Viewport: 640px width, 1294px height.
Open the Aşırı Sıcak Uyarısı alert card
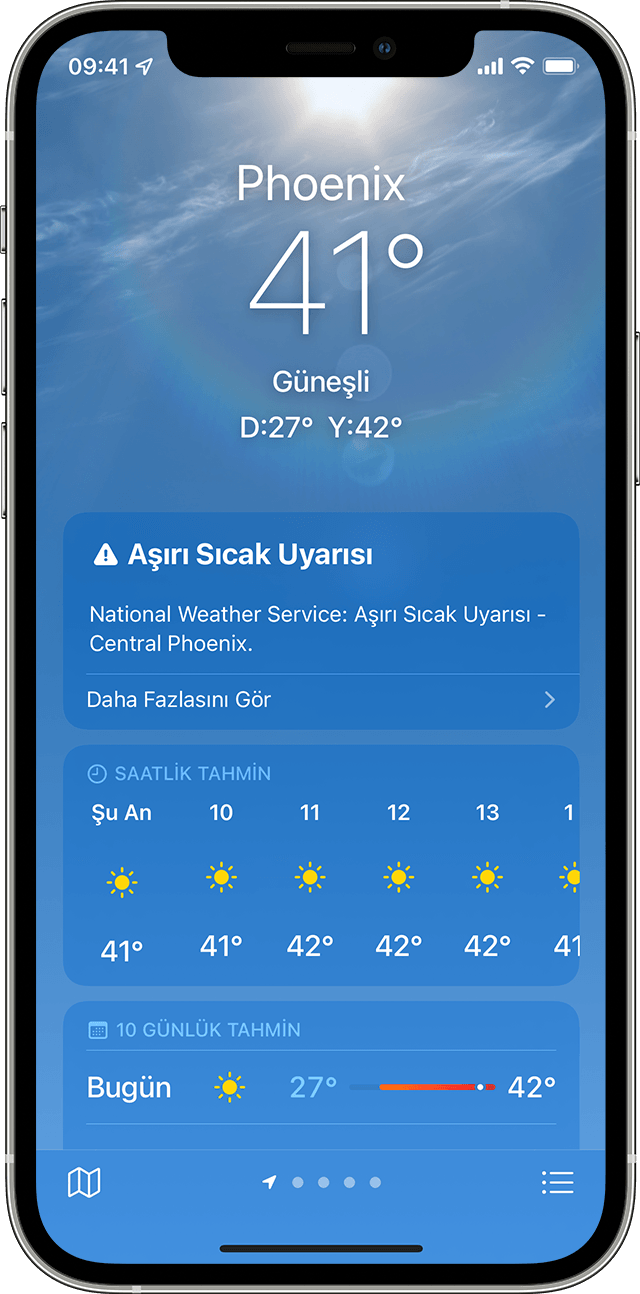point(320,595)
